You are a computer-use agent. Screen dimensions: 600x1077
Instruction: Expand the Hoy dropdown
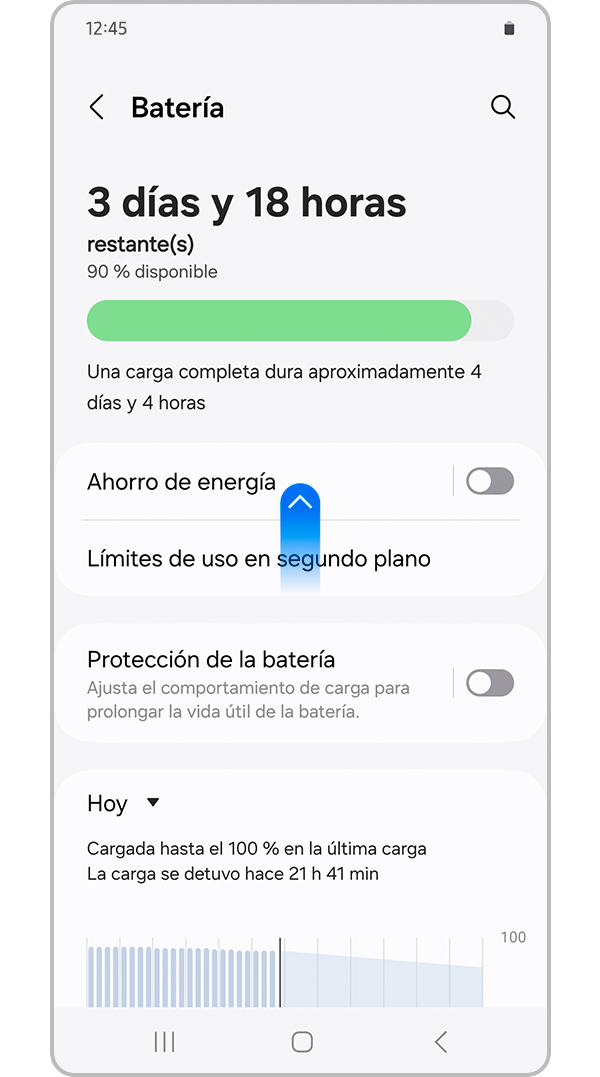(x=123, y=803)
